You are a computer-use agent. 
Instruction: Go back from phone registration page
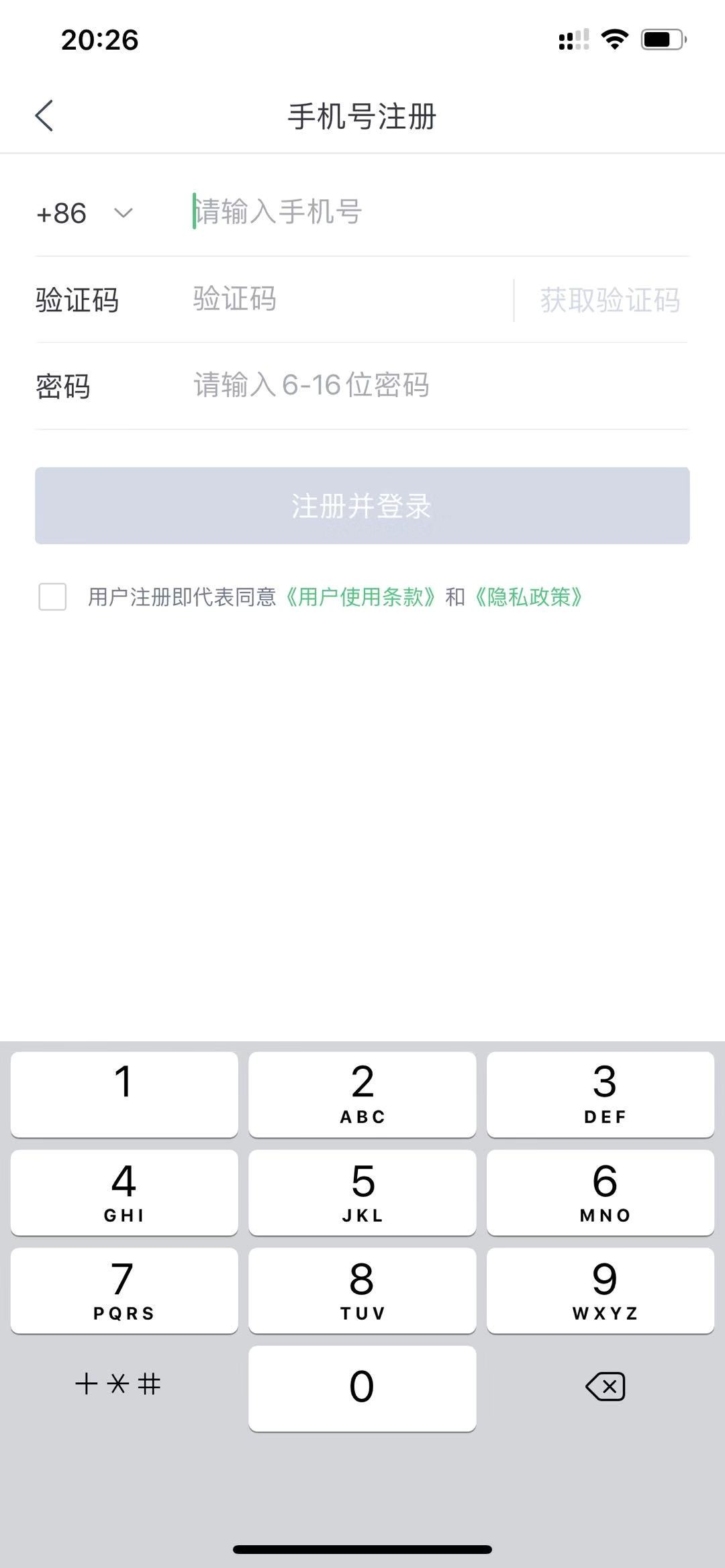44,116
